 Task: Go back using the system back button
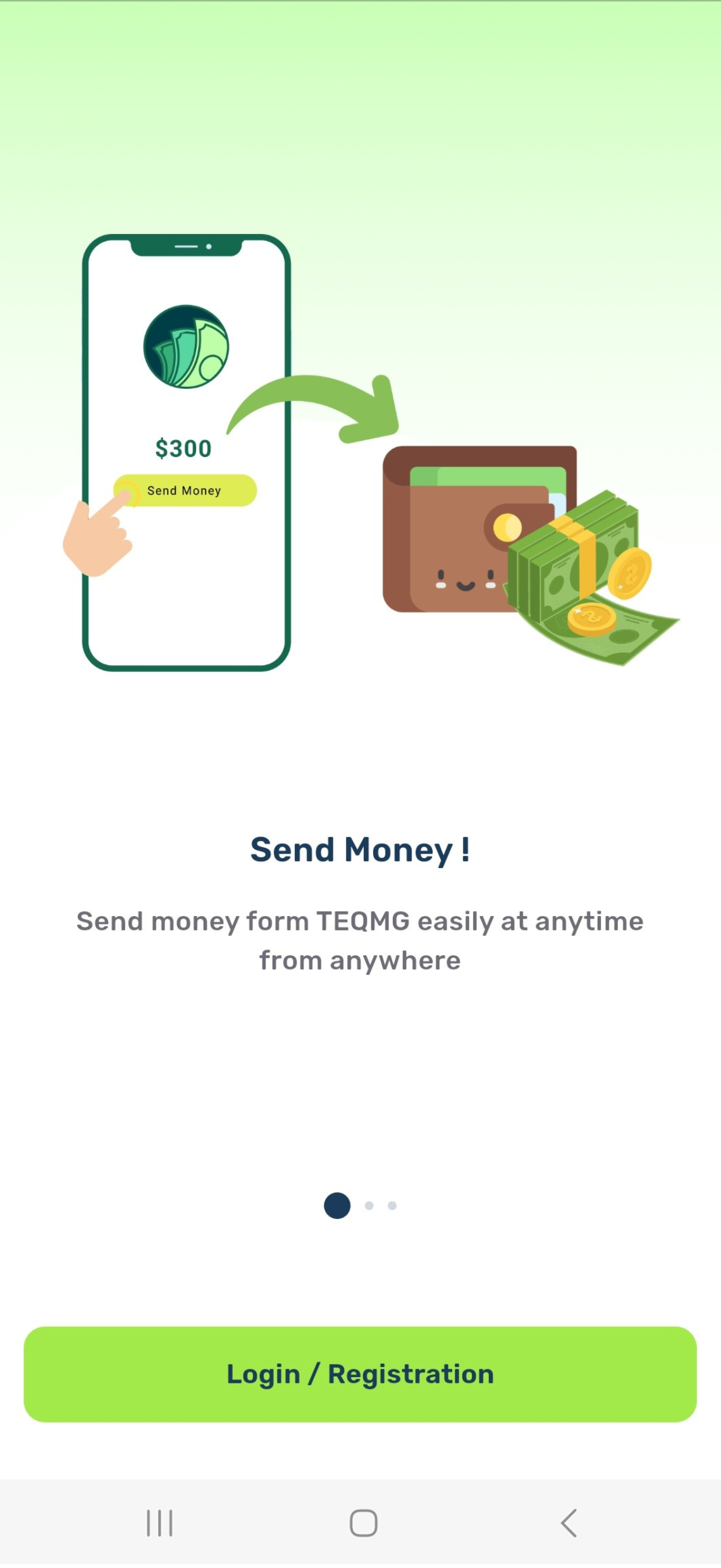[x=569, y=1523]
